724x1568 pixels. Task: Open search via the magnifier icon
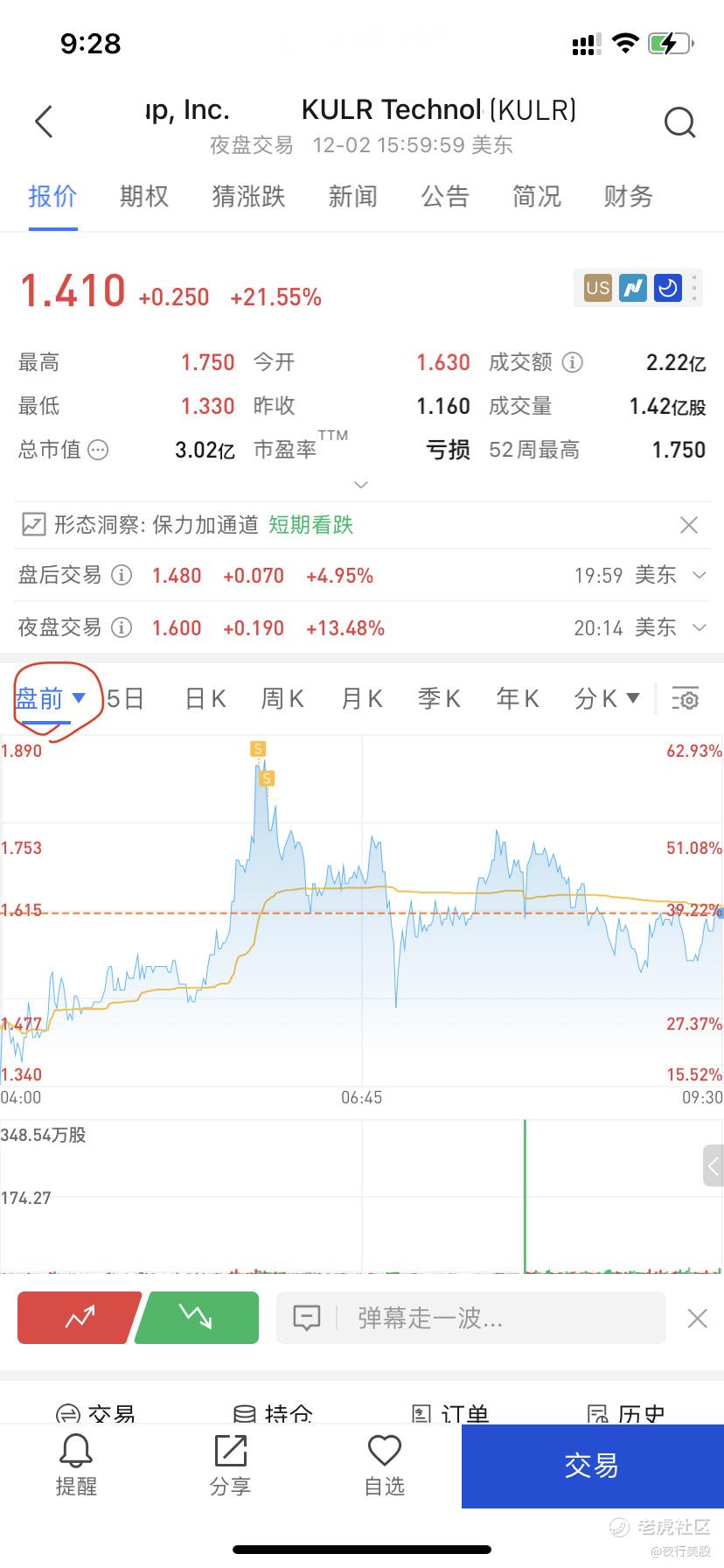click(679, 122)
